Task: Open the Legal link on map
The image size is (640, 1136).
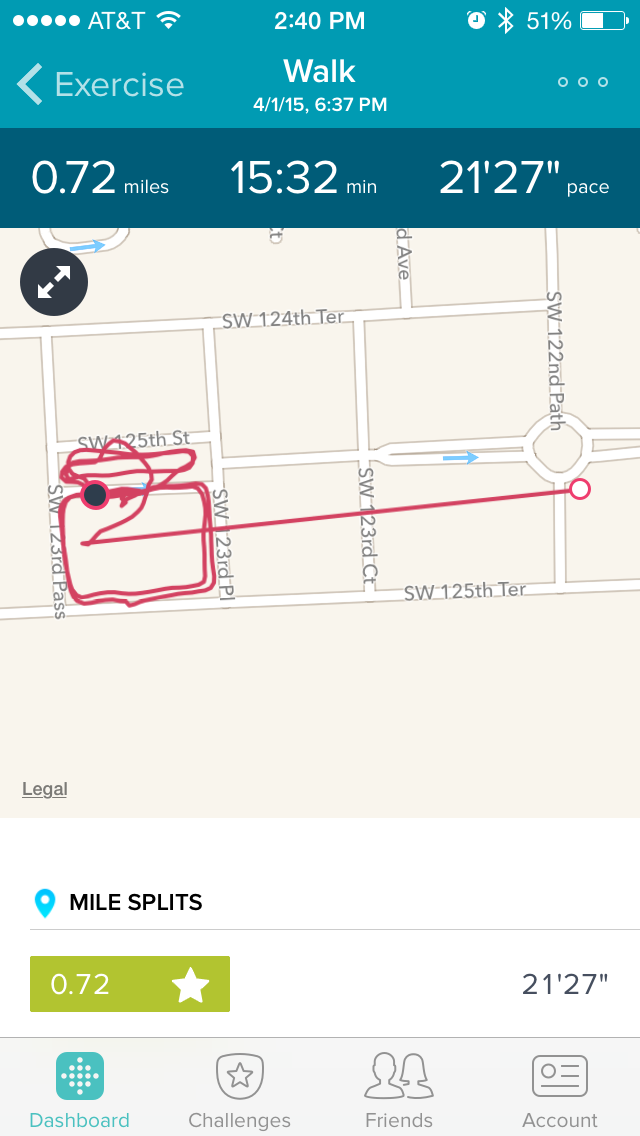Action: pos(45,789)
